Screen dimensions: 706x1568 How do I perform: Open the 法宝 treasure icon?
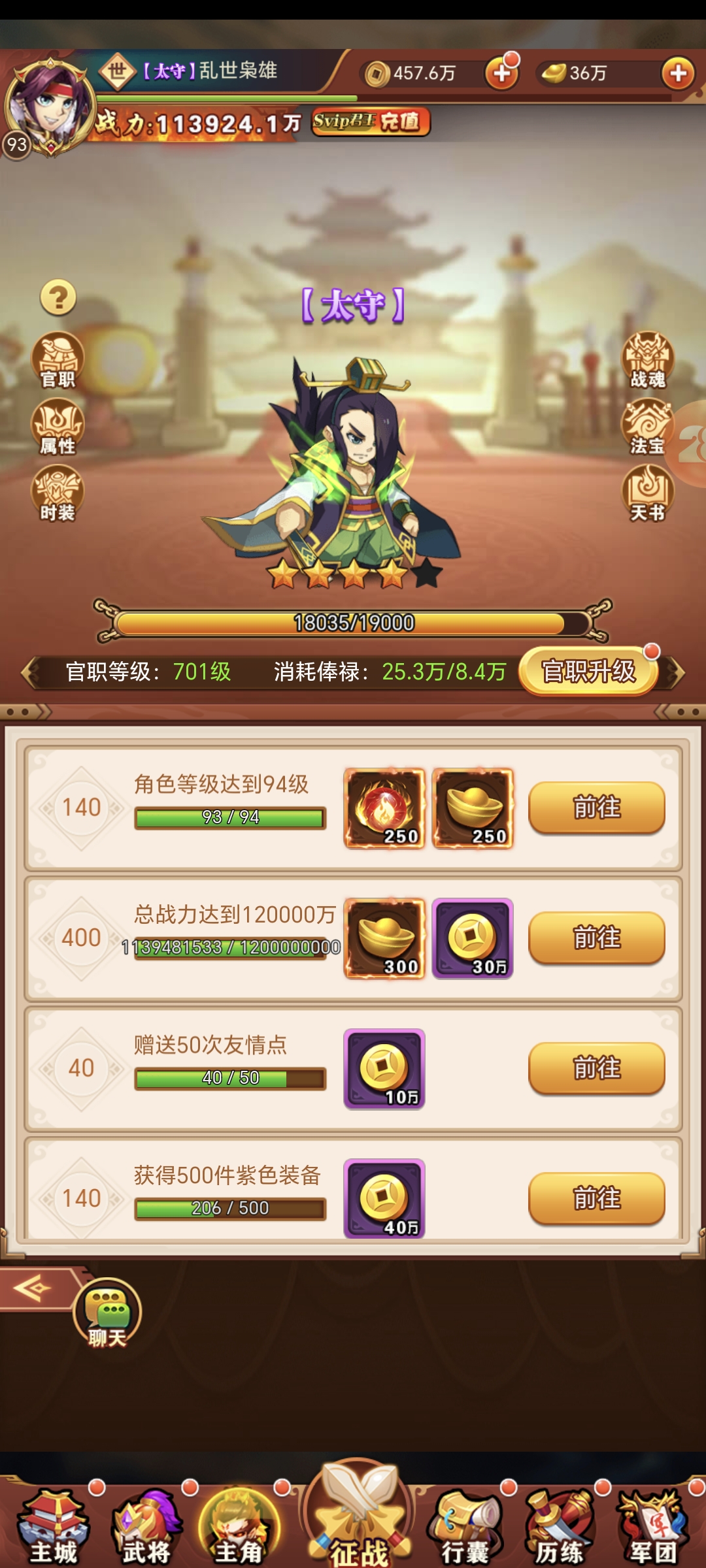point(647,427)
